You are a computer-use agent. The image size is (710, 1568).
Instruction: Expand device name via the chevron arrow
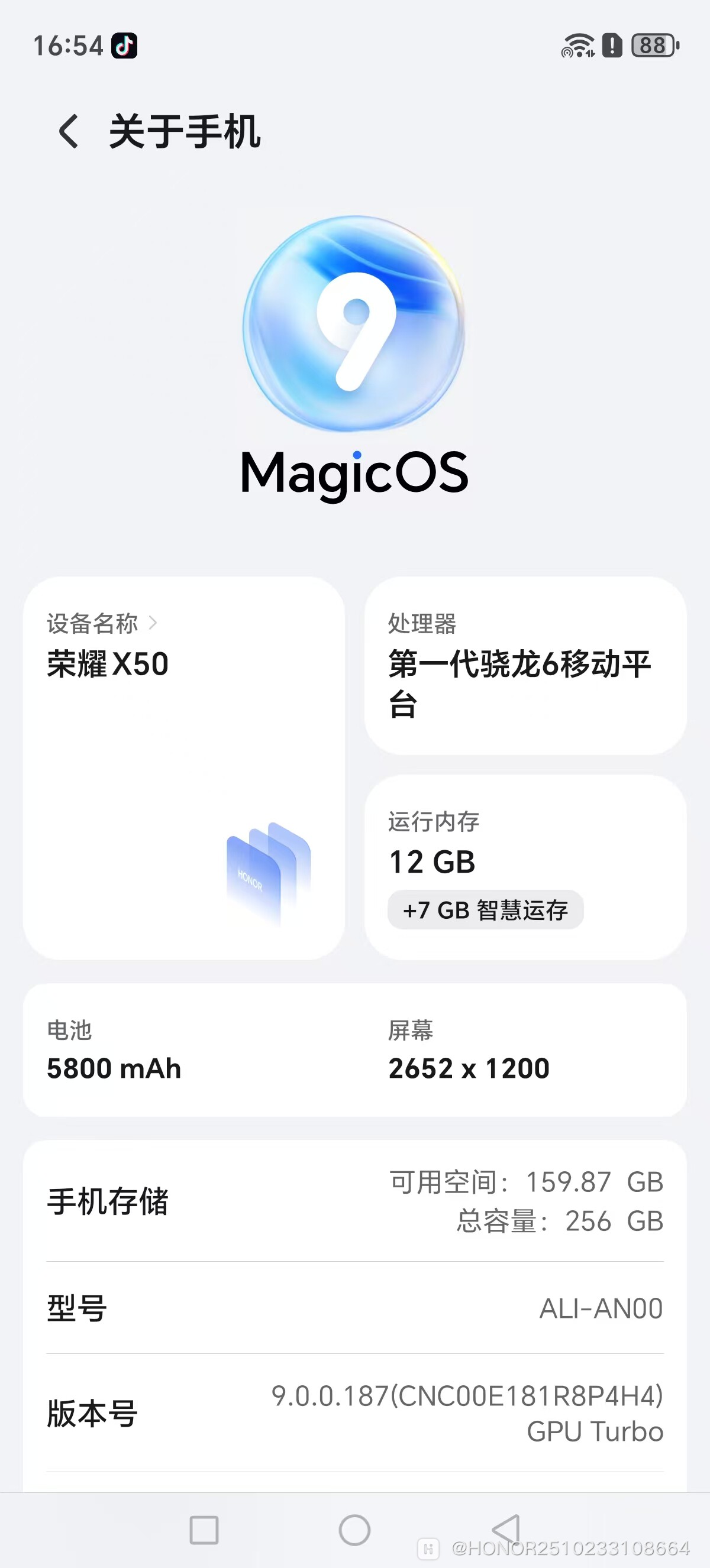[x=156, y=622]
